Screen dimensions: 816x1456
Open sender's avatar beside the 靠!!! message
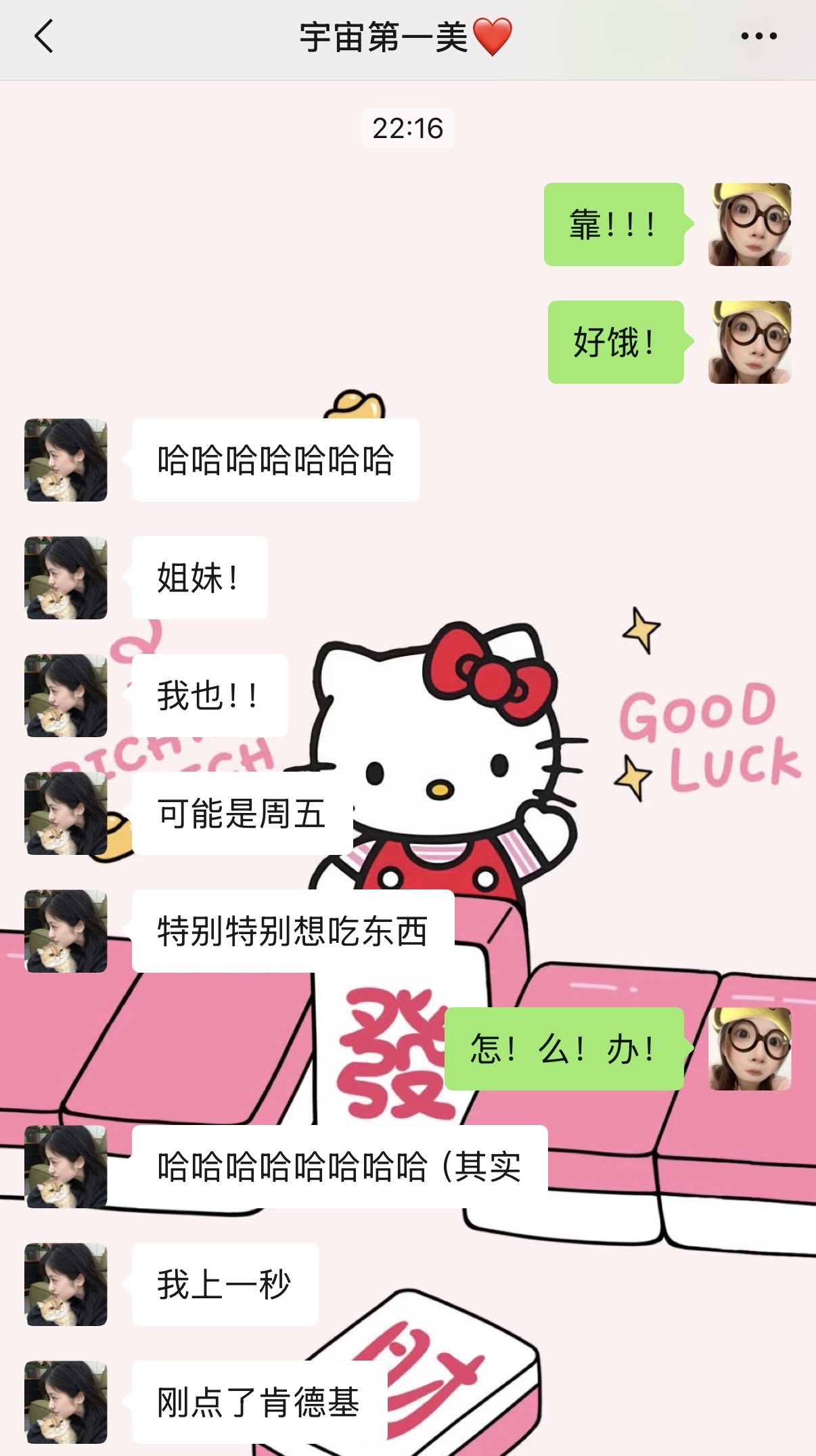(x=750, y=224)
